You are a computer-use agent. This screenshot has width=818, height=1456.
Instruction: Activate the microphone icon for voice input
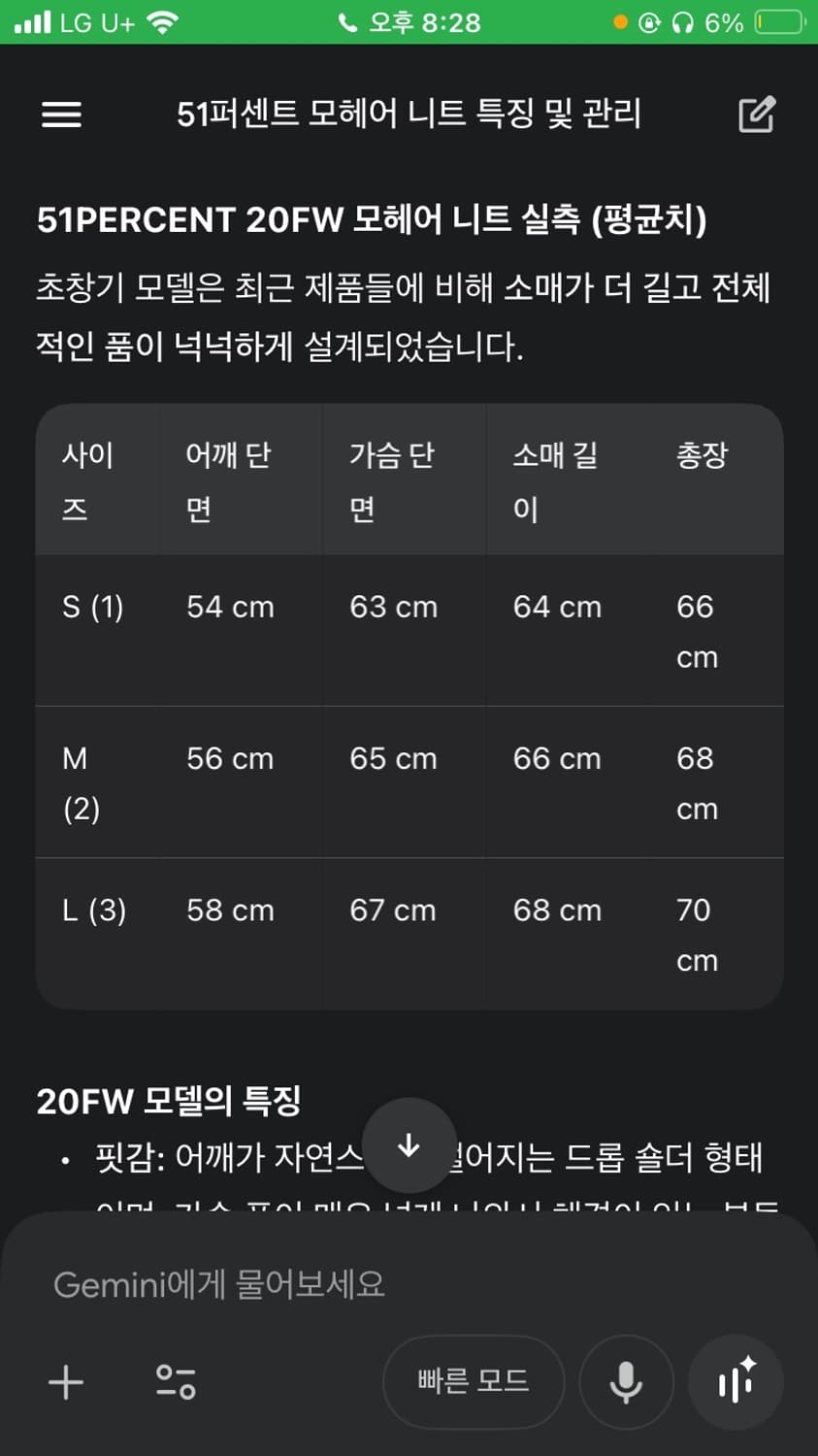tap(626, 1382)
